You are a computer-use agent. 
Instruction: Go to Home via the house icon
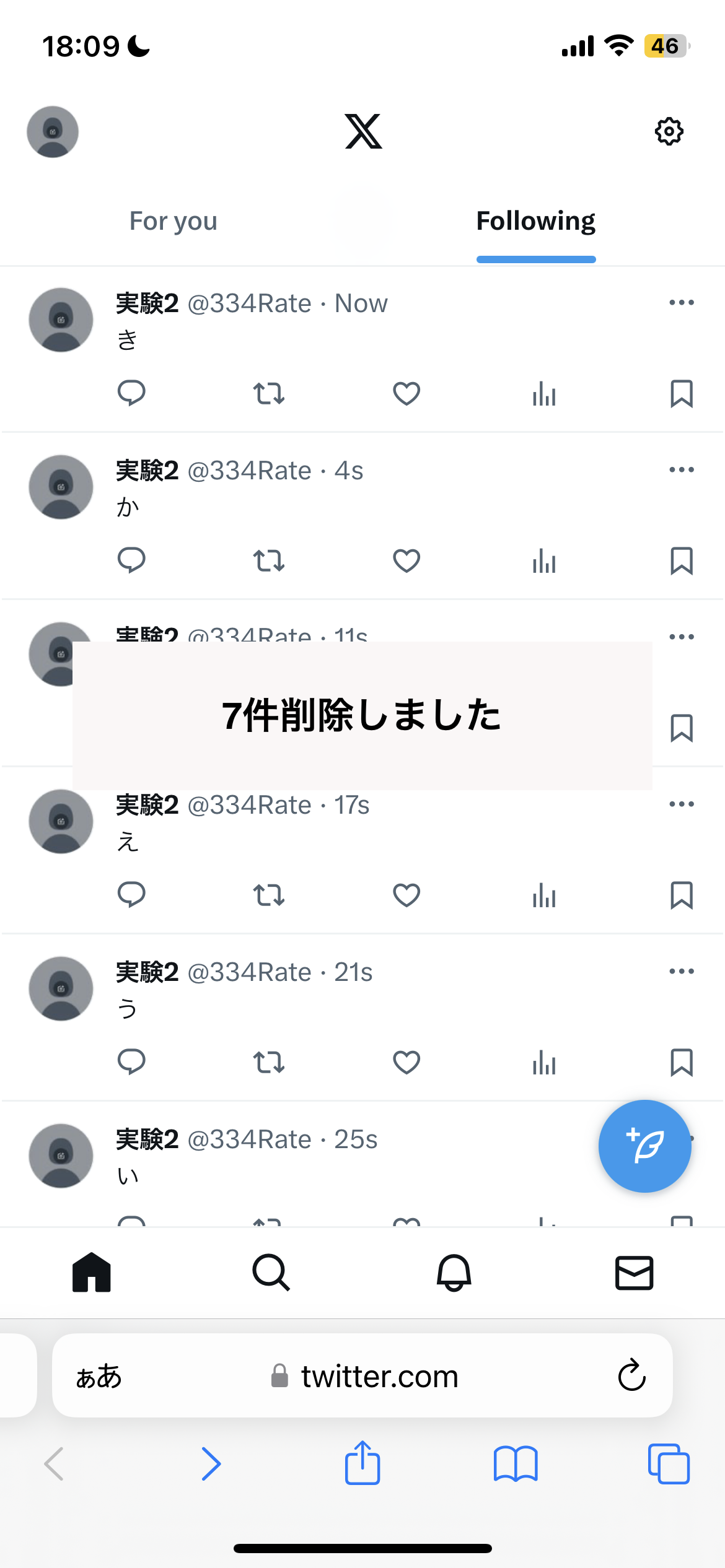(x=91, y=1273)
